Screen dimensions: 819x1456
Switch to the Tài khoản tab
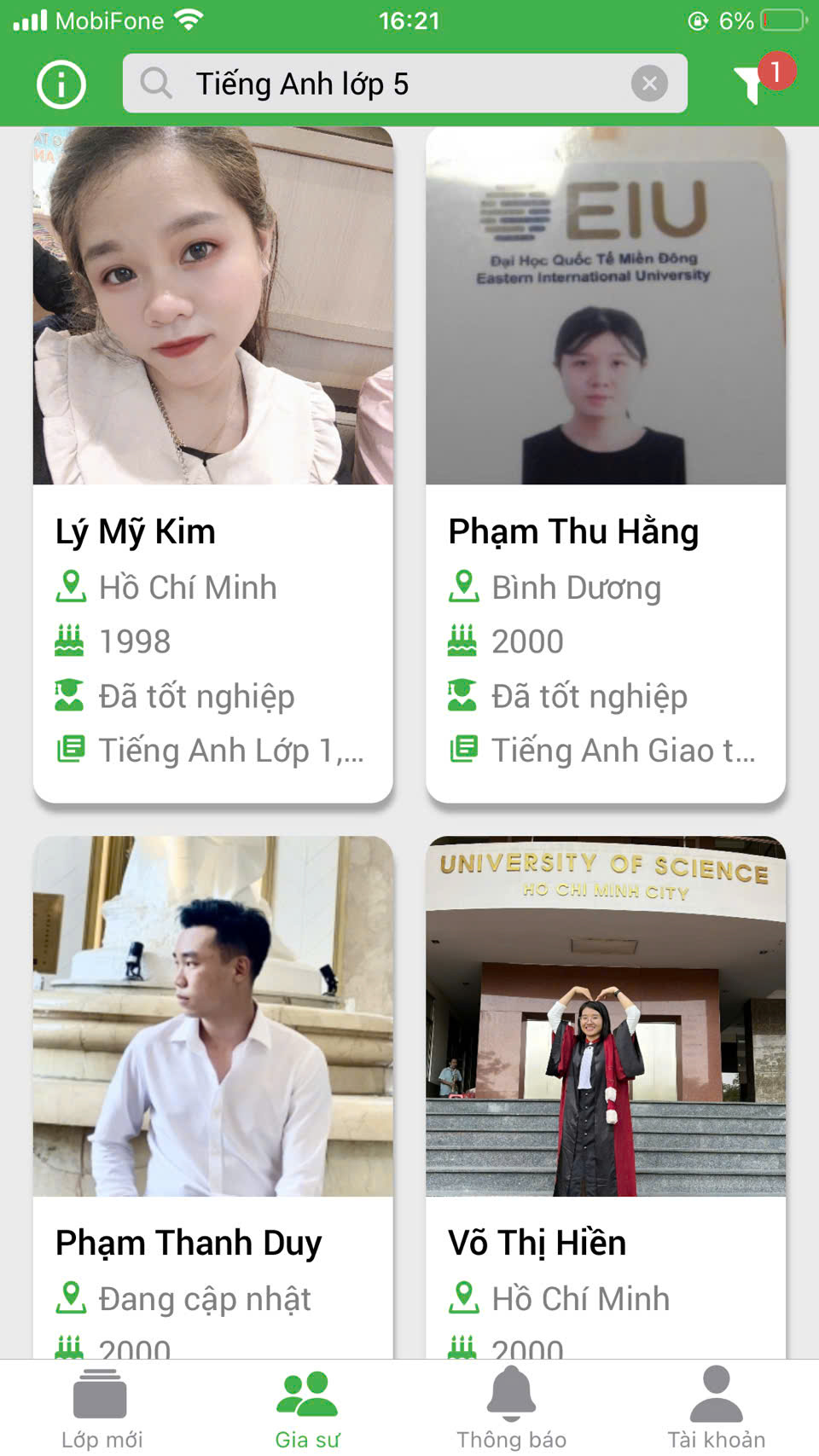pyautogui.click(x=716, y=1409)
